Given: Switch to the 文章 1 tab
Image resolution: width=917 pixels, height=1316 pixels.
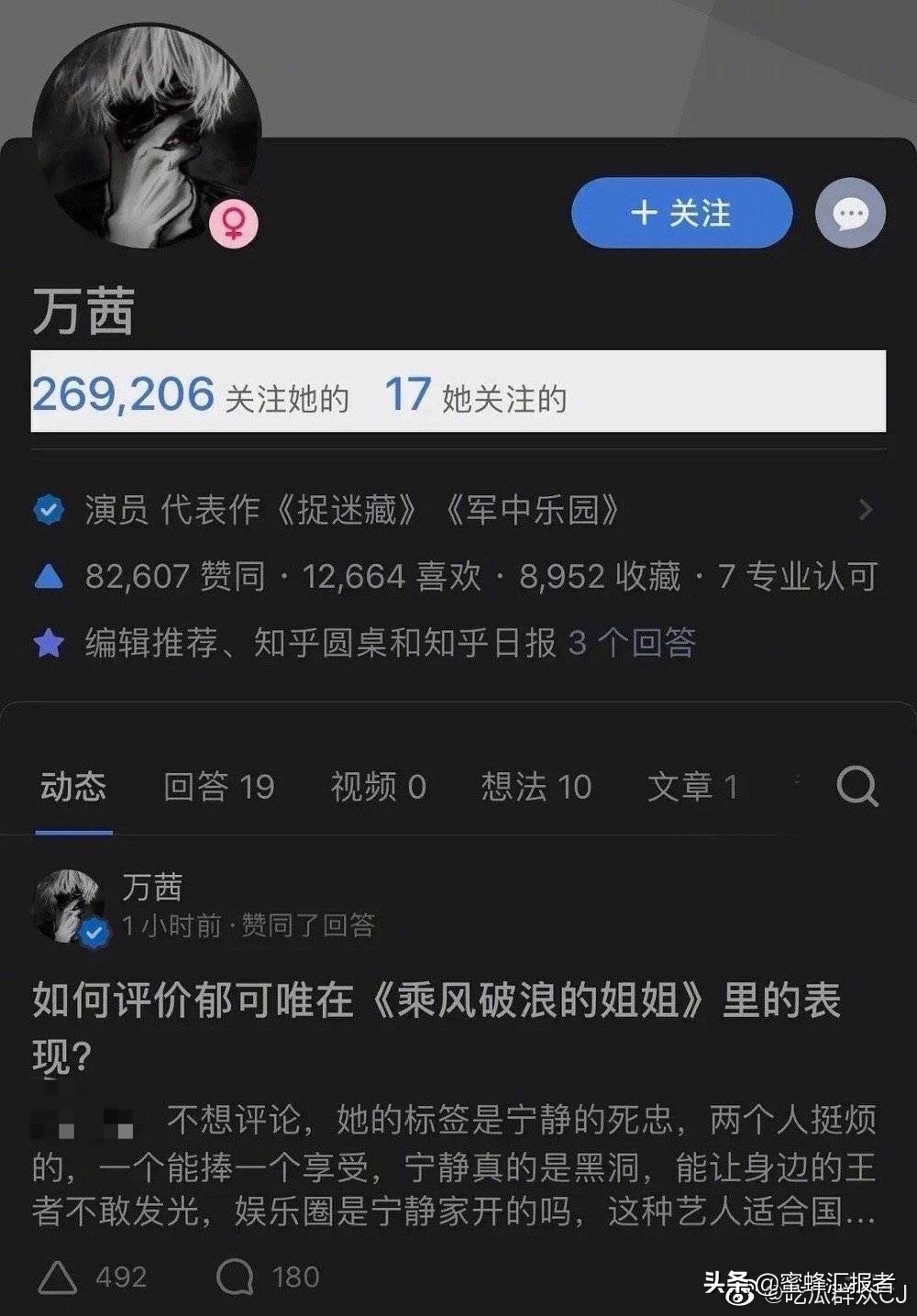Looking at the screenshot, I should click(x=692, y=787).
